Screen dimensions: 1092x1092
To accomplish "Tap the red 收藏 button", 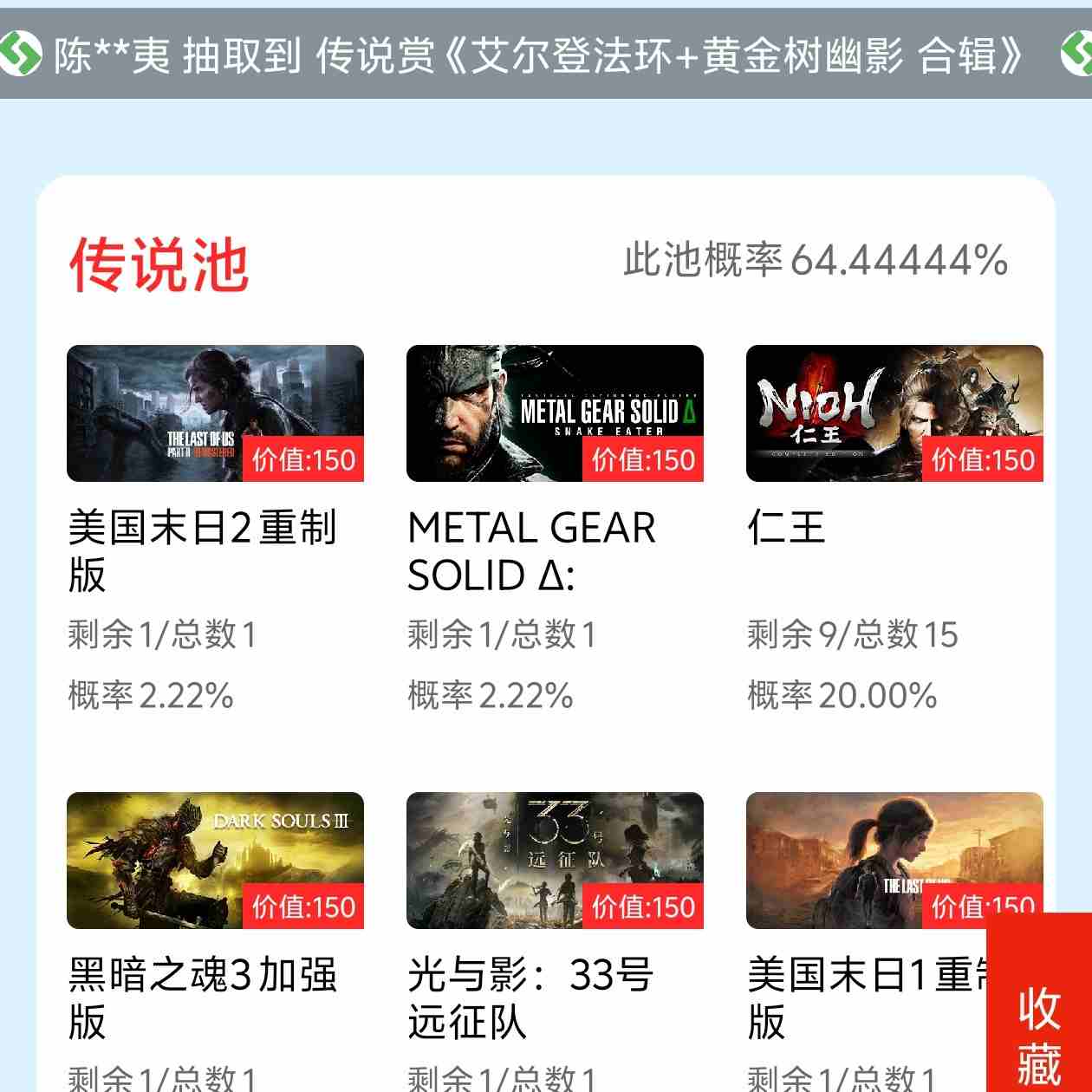I will [x=1038, y=1023].
